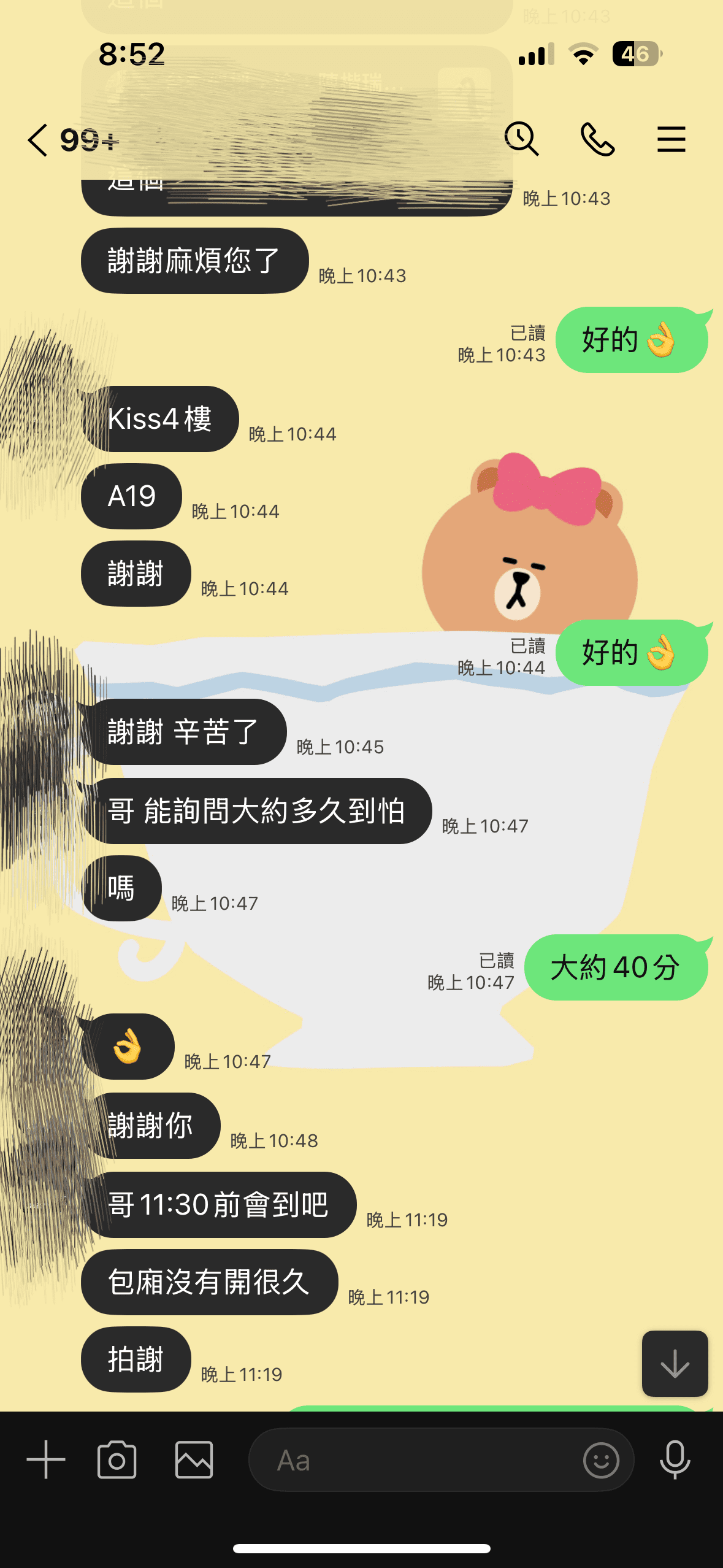Open the camera to take a photo
This screenshot has height=1568, width=723.
coord(117,1459)
